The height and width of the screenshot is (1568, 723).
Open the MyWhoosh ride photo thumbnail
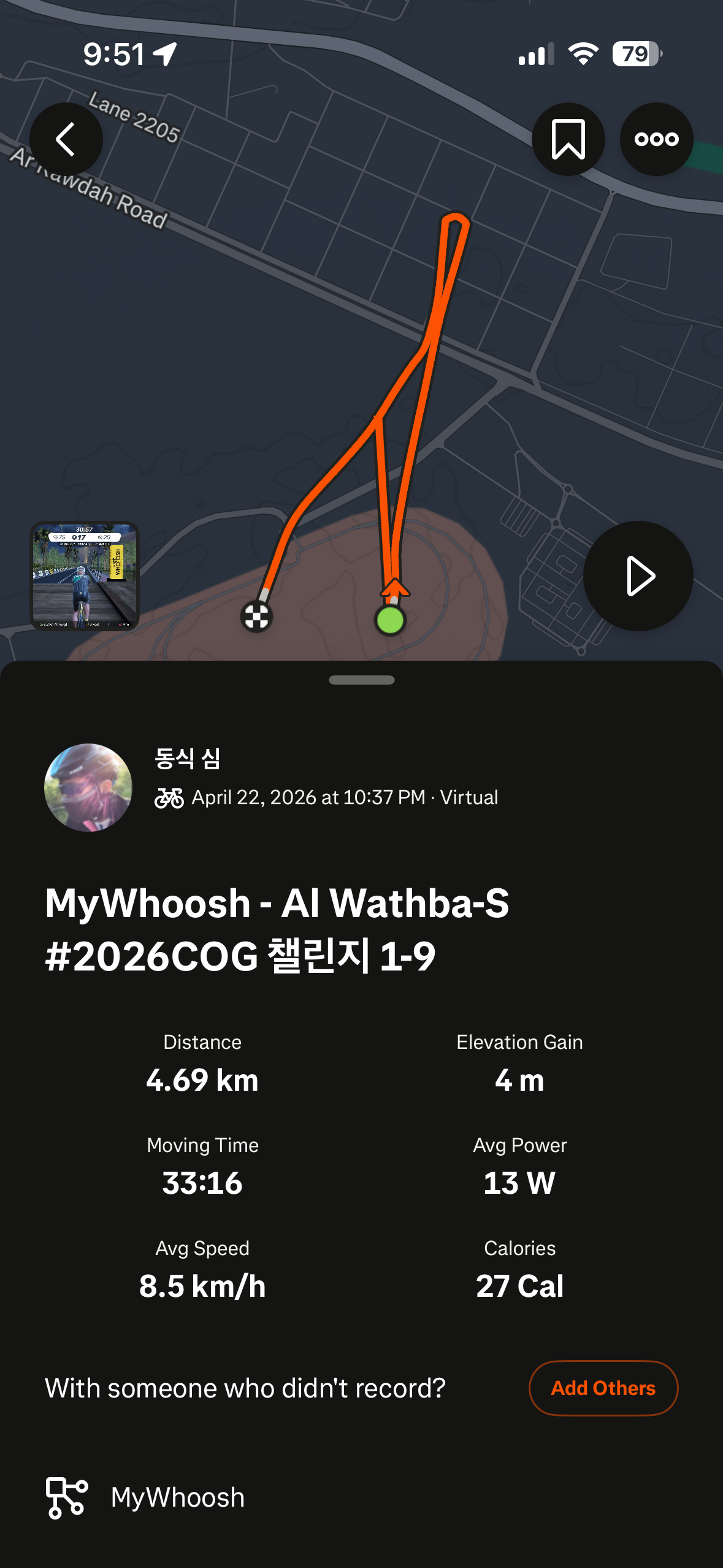85,575
